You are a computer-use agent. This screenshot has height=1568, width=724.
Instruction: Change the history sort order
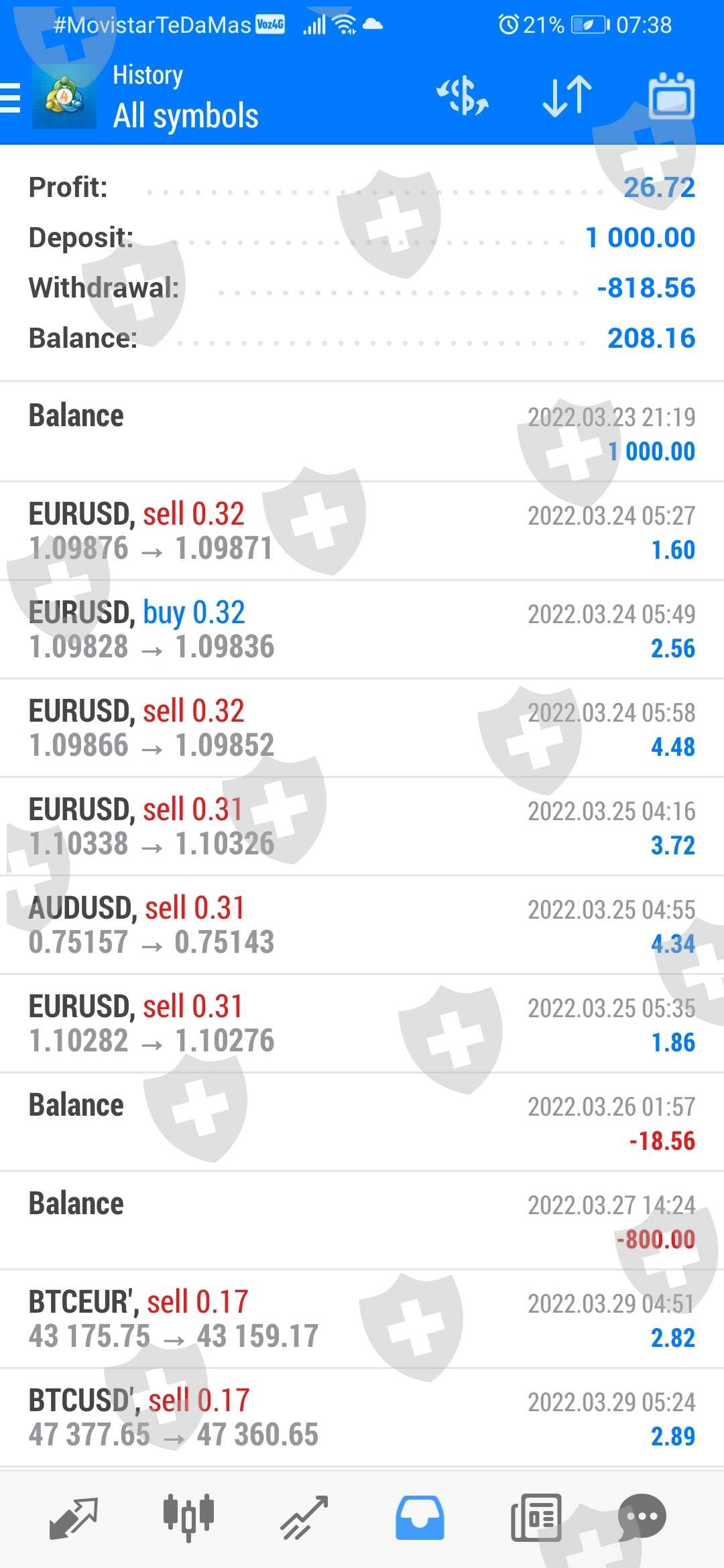point(567,96)
